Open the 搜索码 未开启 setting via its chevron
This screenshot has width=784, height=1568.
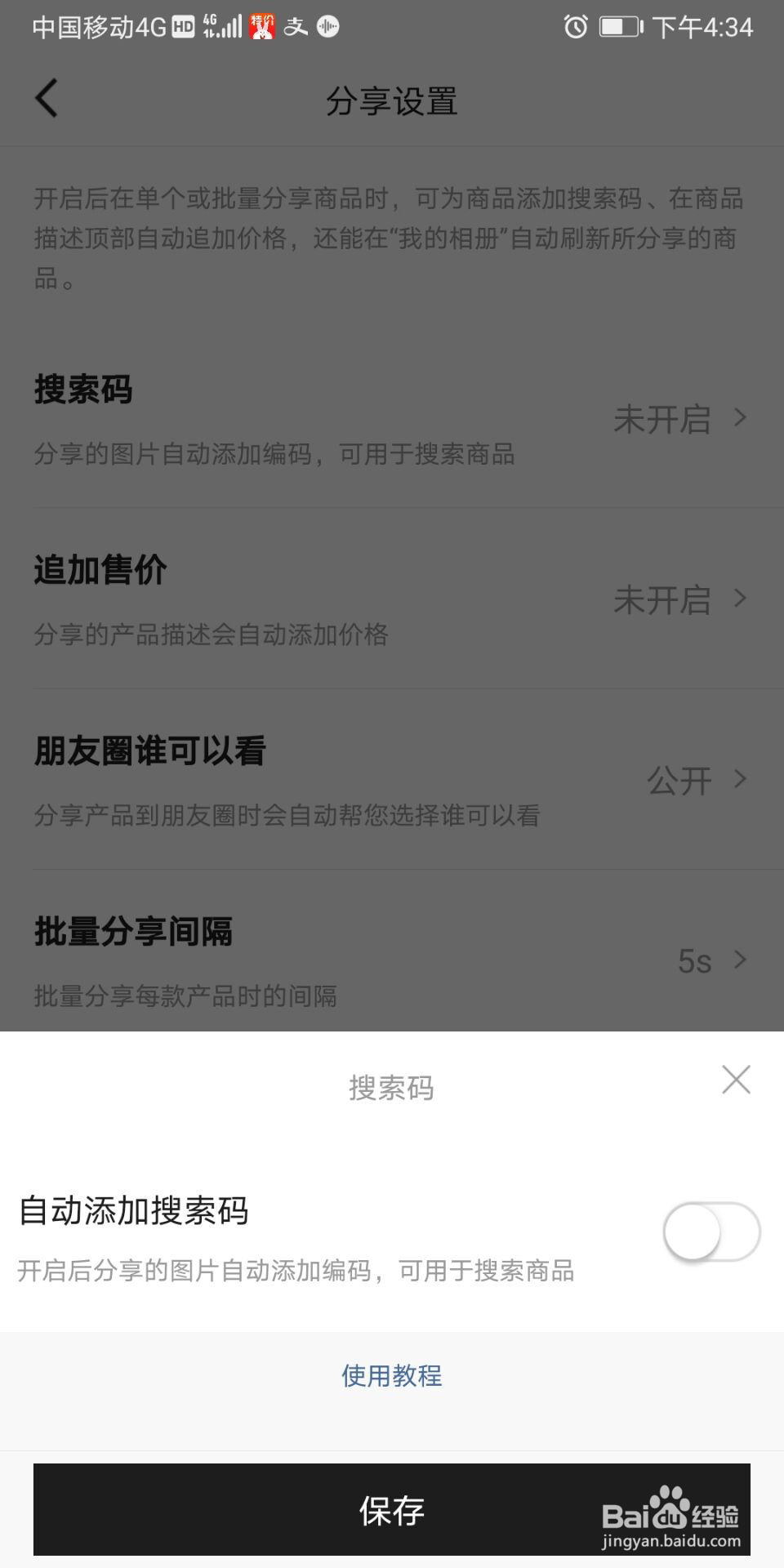(x=738, y=420)
